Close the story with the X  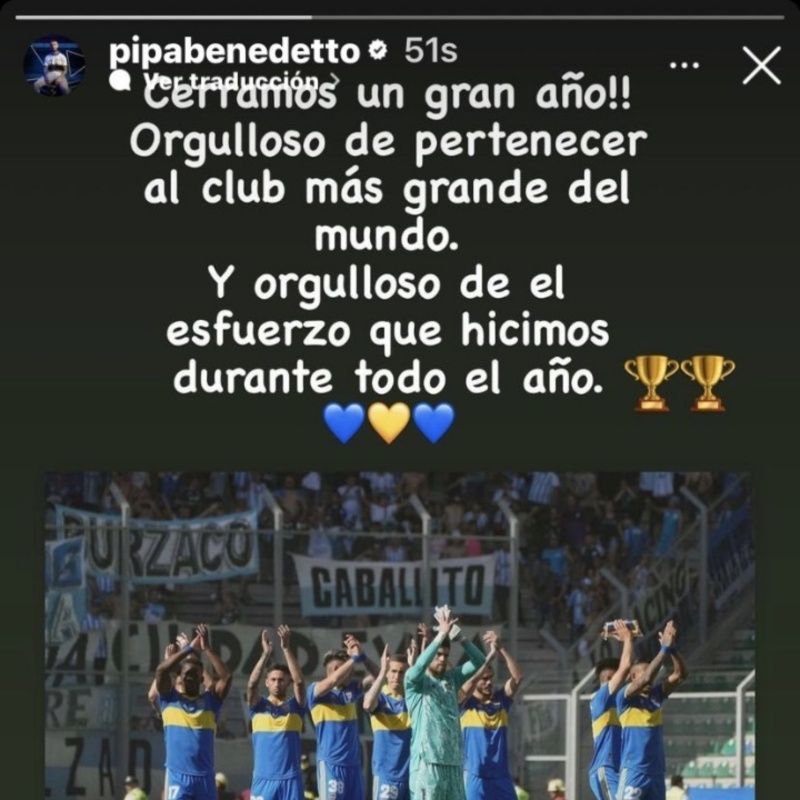762,66
